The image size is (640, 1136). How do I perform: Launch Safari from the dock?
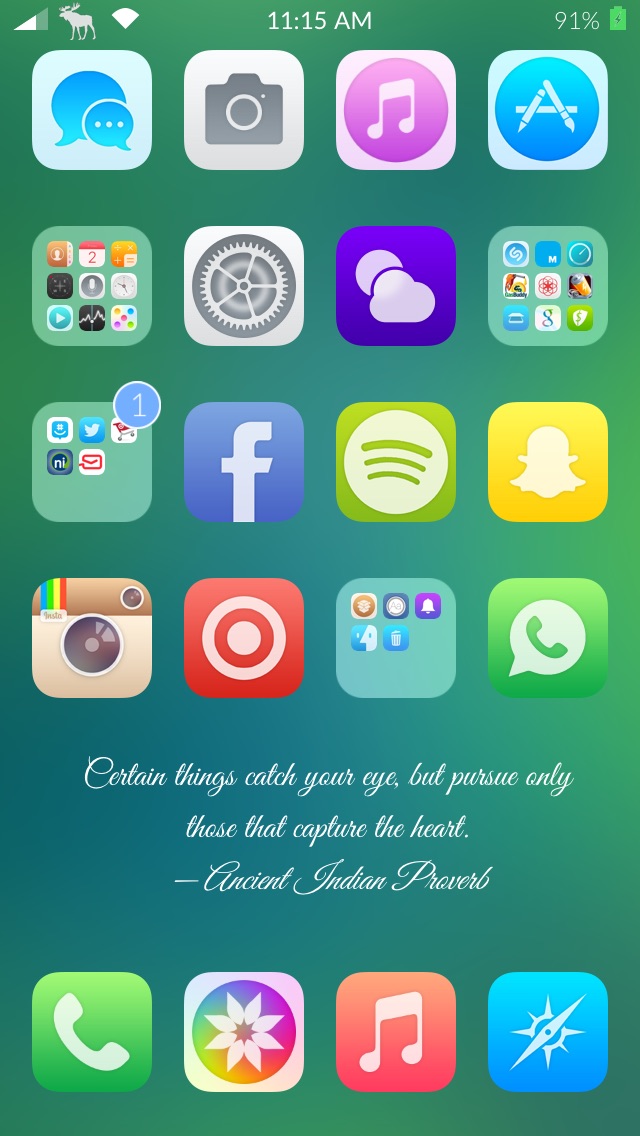(548, 1032)
